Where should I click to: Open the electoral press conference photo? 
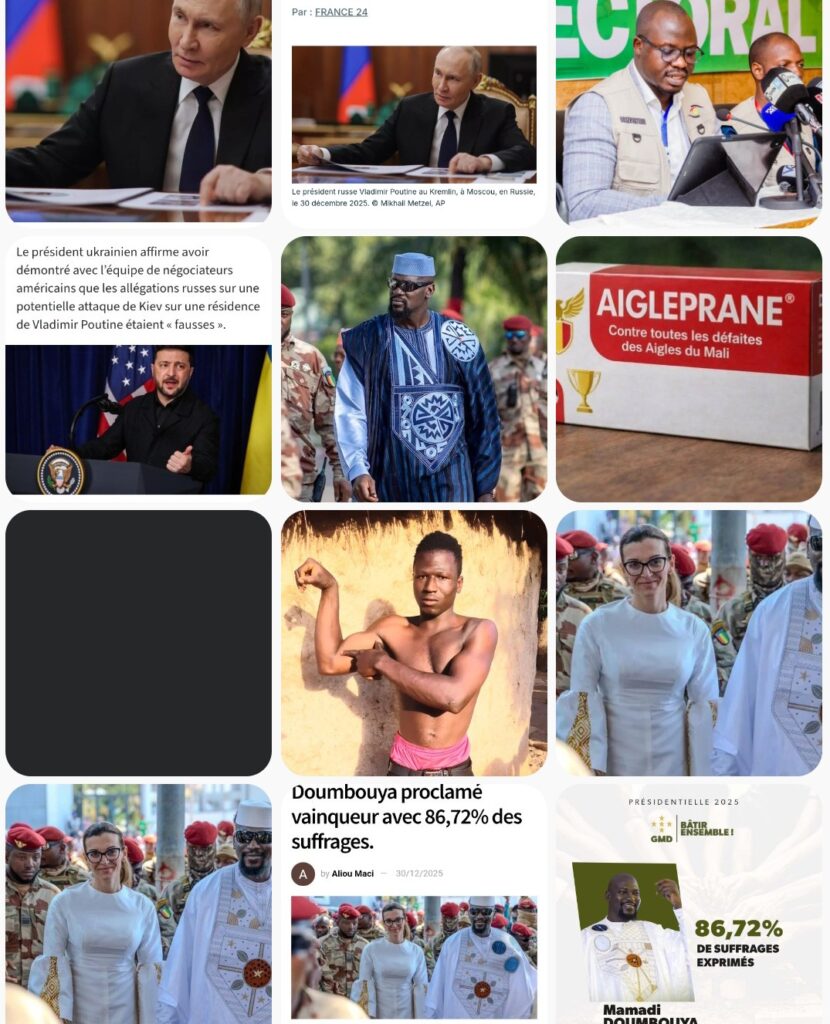[x=689, y=110]
